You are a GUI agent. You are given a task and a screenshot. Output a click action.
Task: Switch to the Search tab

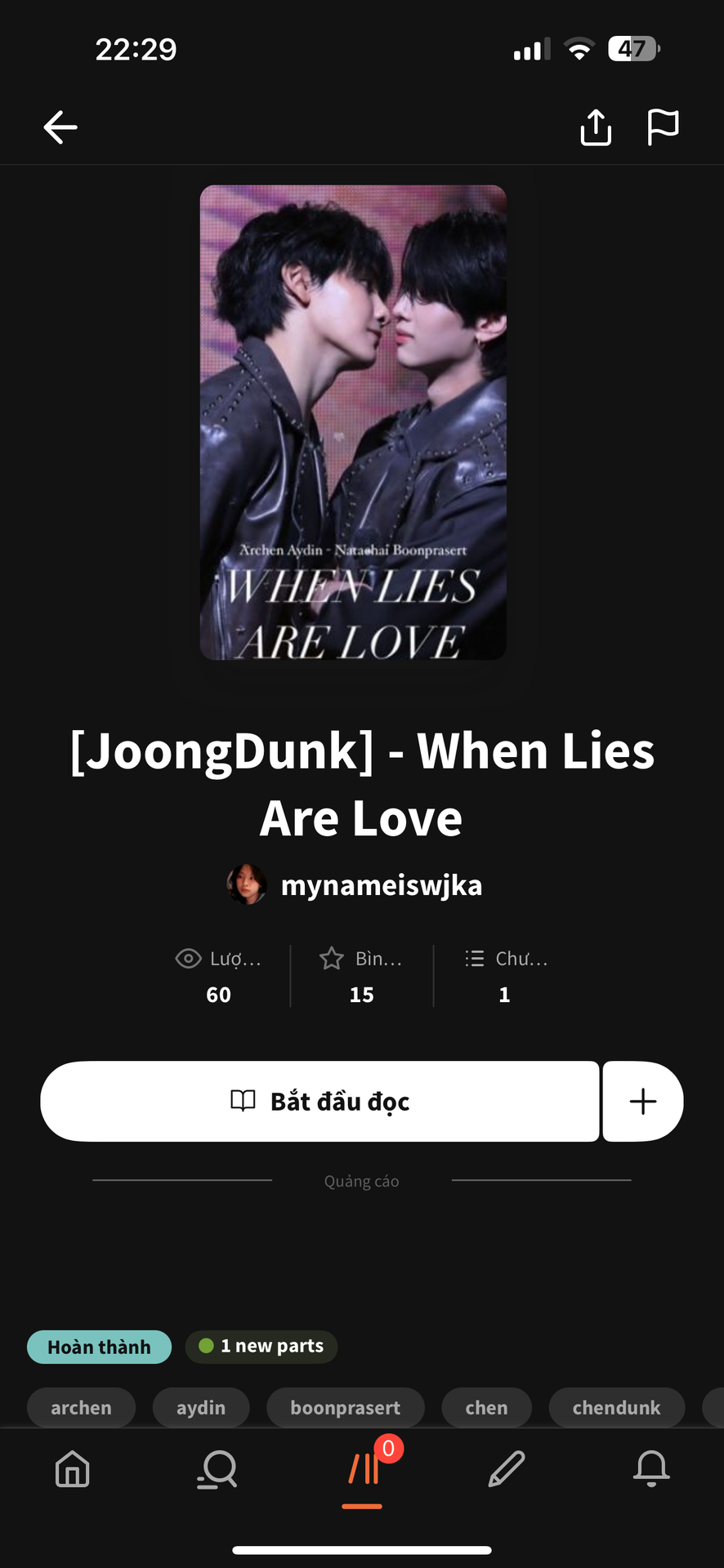tap(217, 1469)
